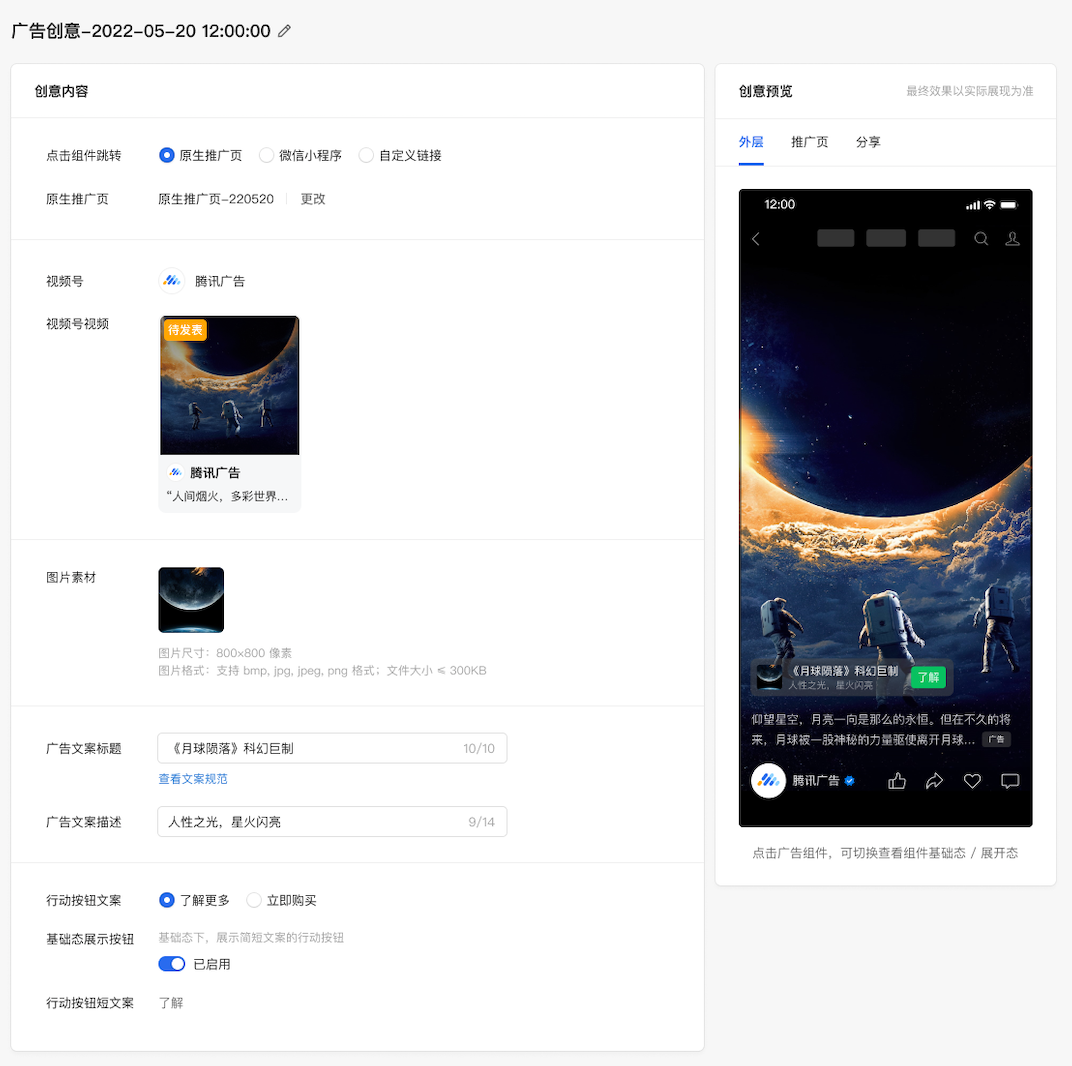Image resolution: width=1072 pixels, height=1066 pixels.
Task: Like the previewed video with thumbs-up
Action: 897,781
